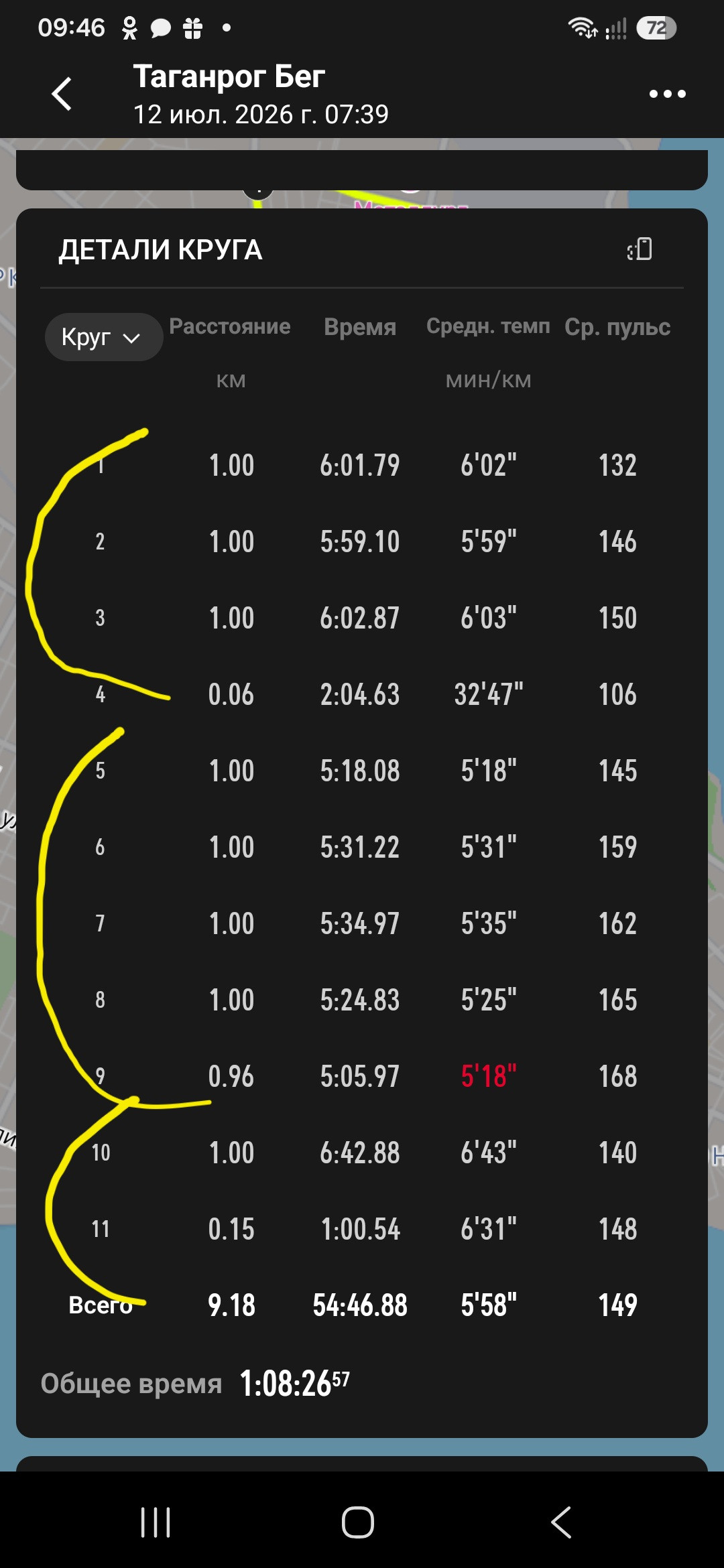
Task: Tap the system home button
Action: pos(358,1522)
